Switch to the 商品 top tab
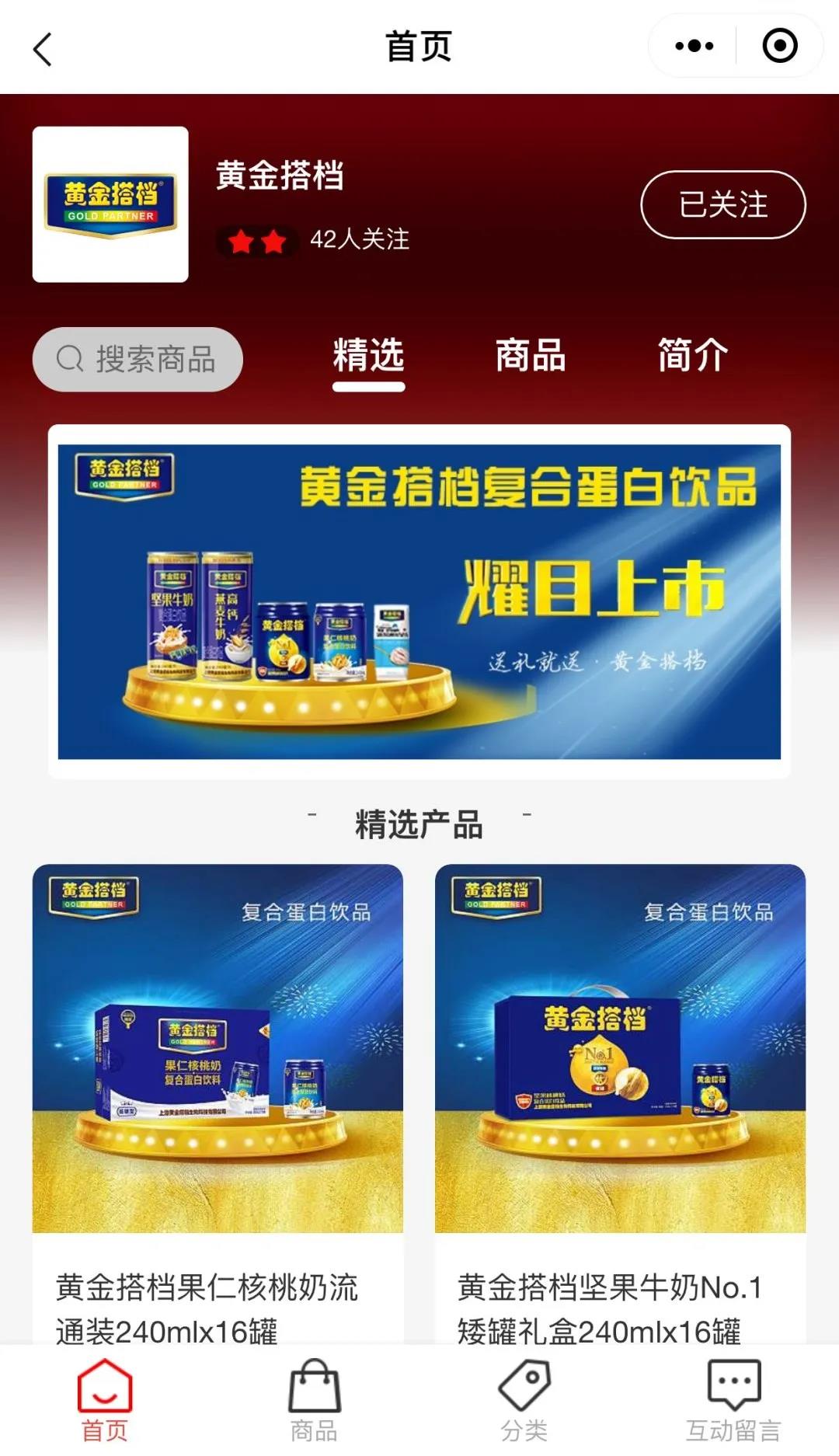Image resolution: width=839 pixels, height=1456 pixels. [531, 357]
